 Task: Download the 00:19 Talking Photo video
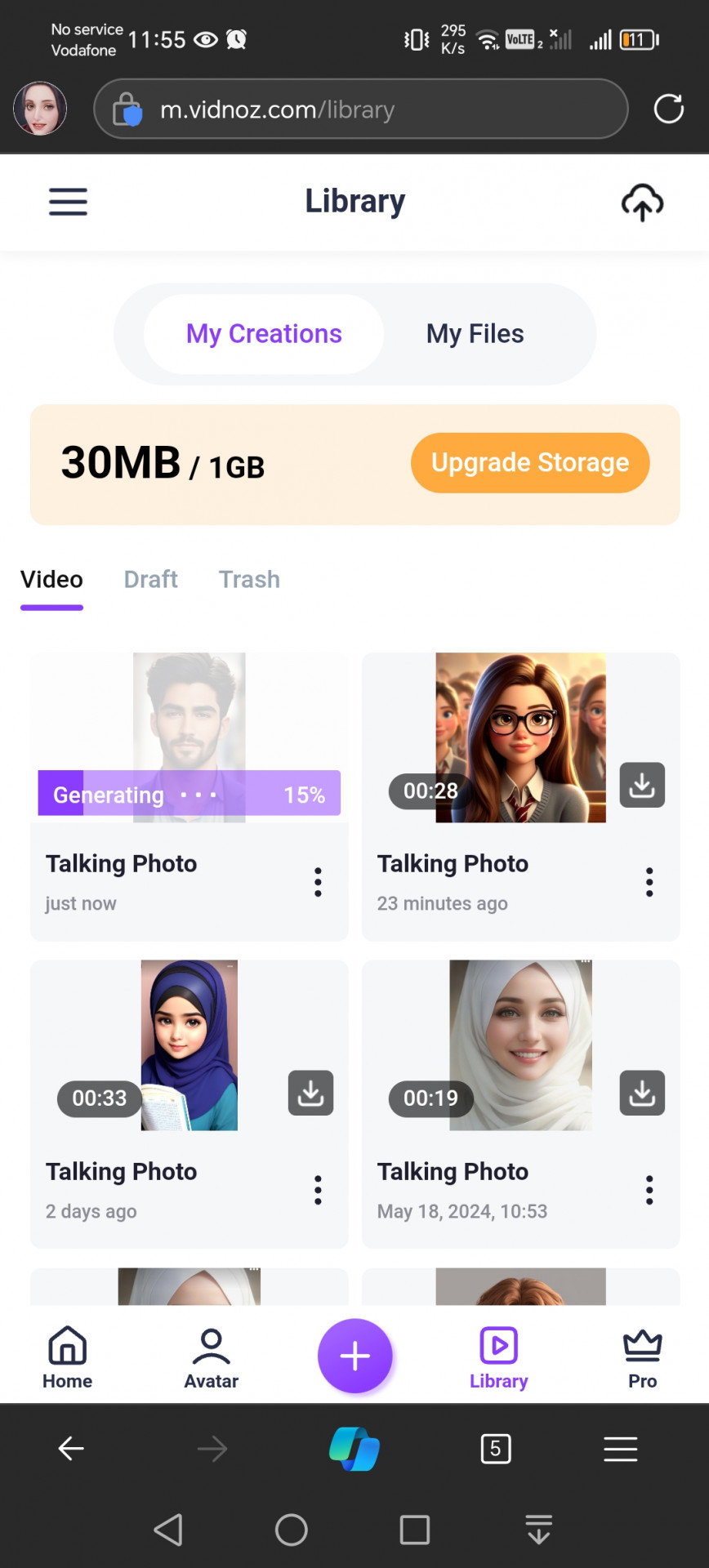click(642, 1093)
